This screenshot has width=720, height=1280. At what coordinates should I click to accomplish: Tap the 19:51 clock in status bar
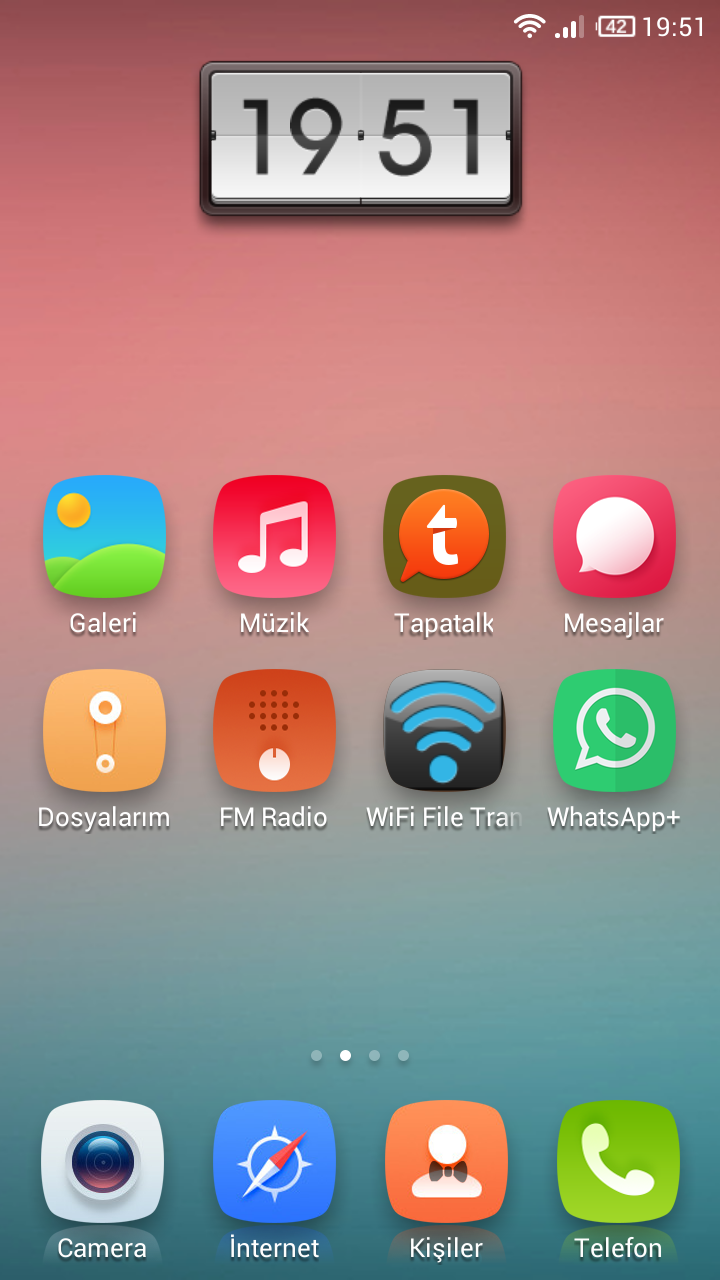[673, 27]
